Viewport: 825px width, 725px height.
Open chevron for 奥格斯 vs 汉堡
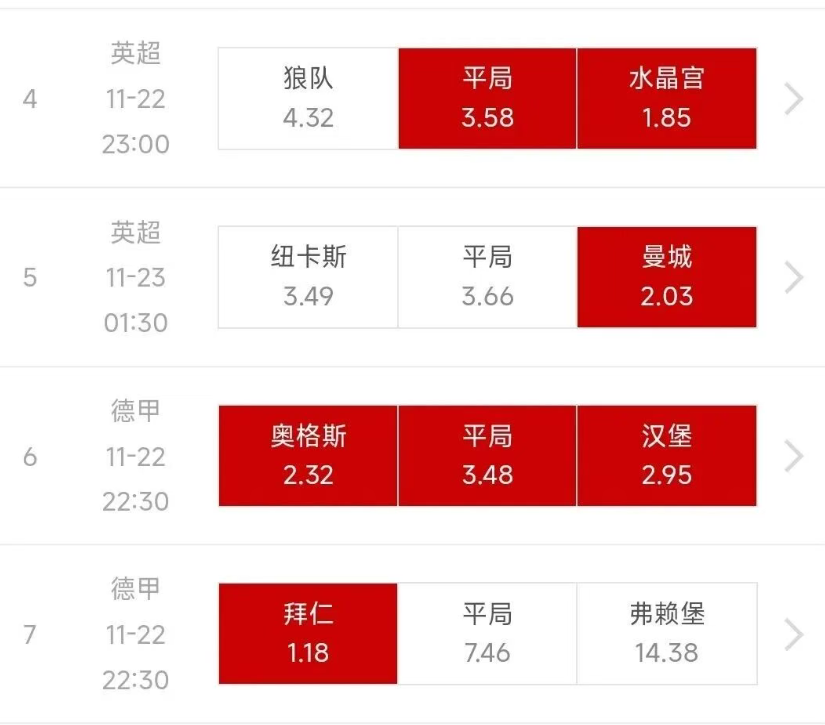794,455
